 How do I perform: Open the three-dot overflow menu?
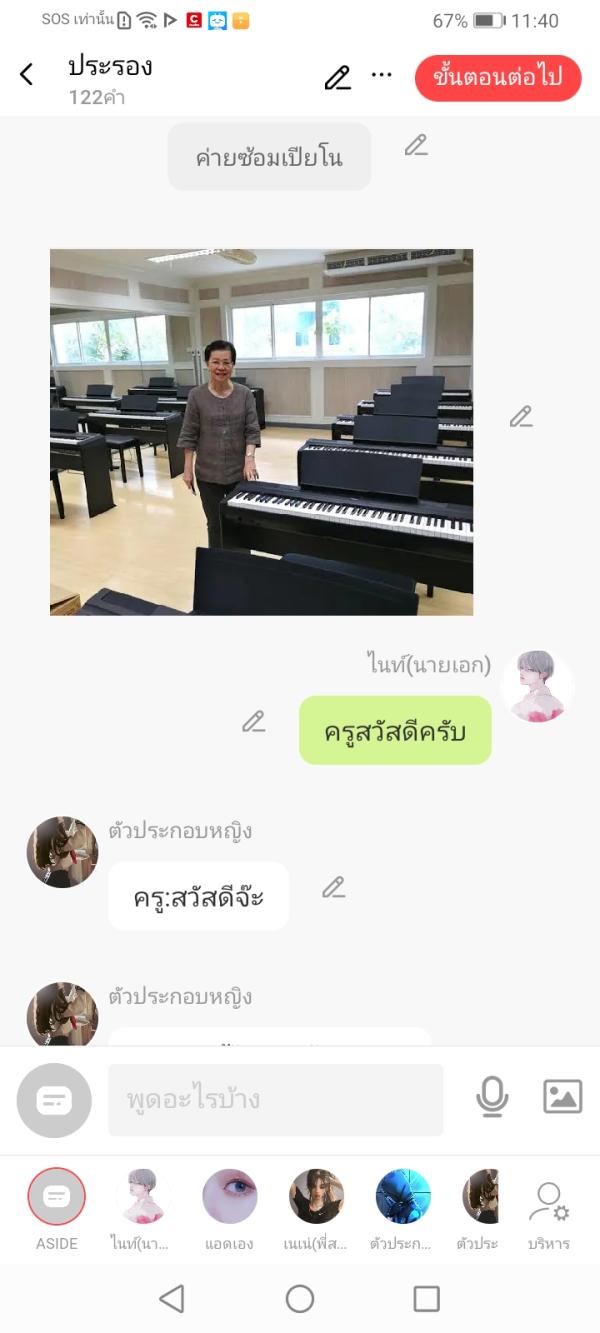(382, 75)
